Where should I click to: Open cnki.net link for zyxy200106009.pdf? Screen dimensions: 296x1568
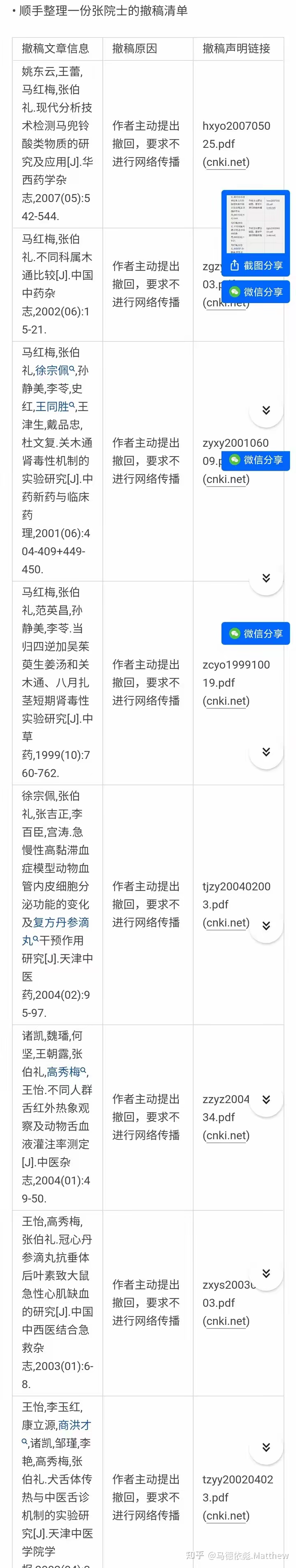click(227, 479)
